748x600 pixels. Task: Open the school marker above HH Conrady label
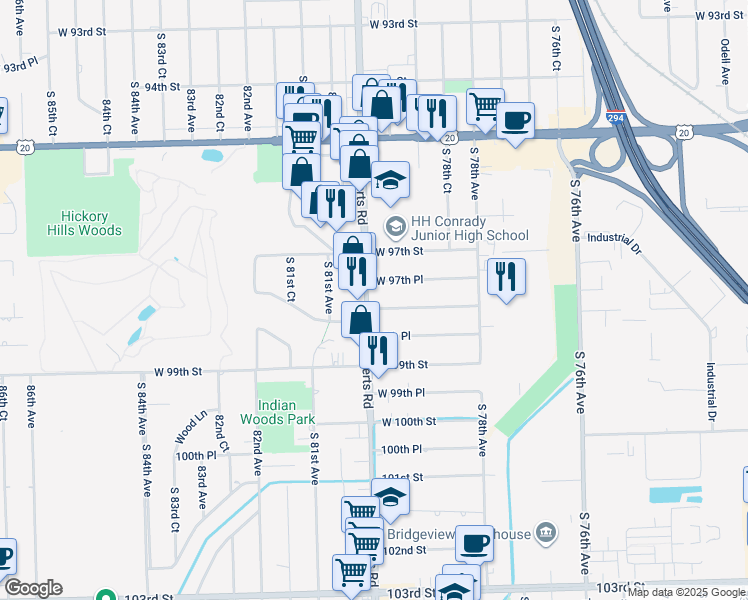[390, 180]
